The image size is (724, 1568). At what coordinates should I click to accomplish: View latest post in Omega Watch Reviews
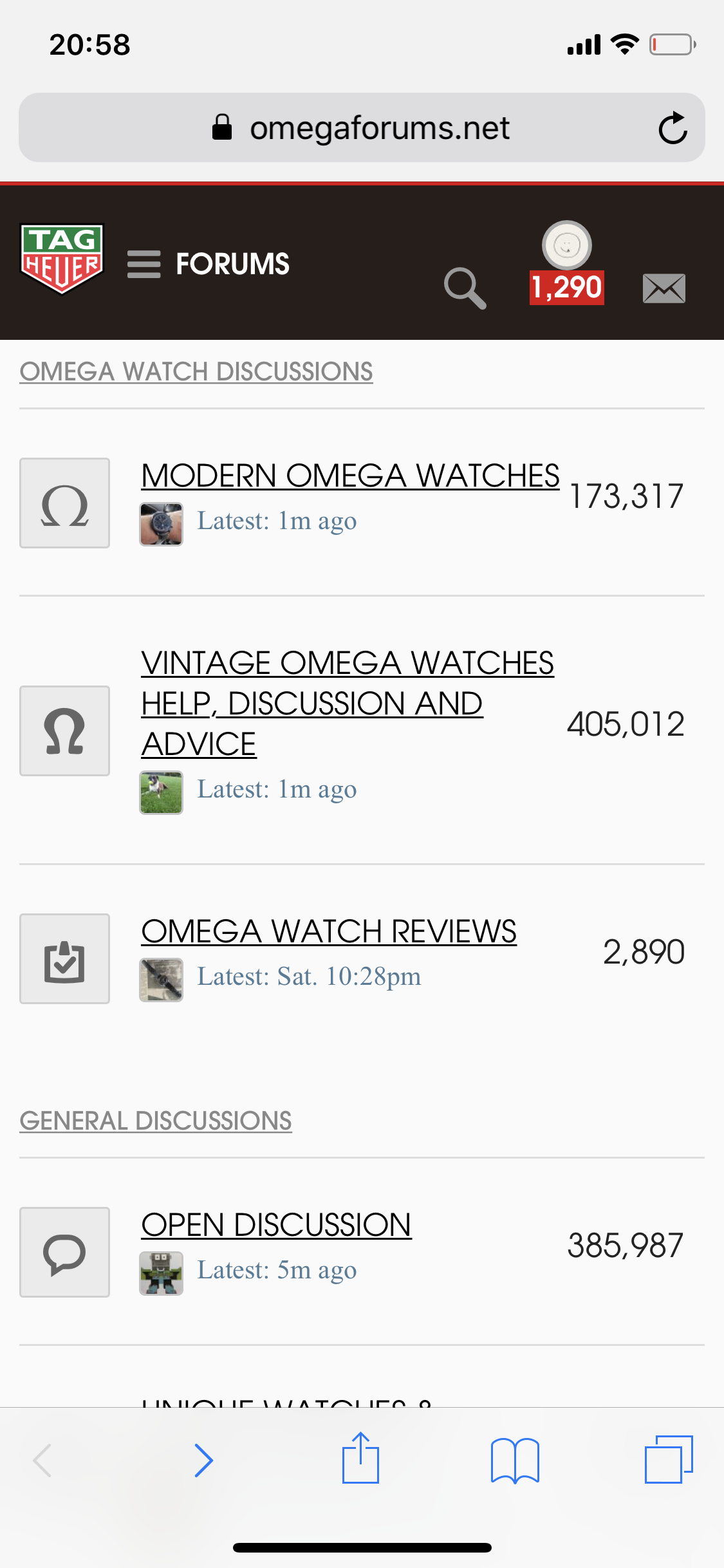pyautogui.click(x=309, y=976)
